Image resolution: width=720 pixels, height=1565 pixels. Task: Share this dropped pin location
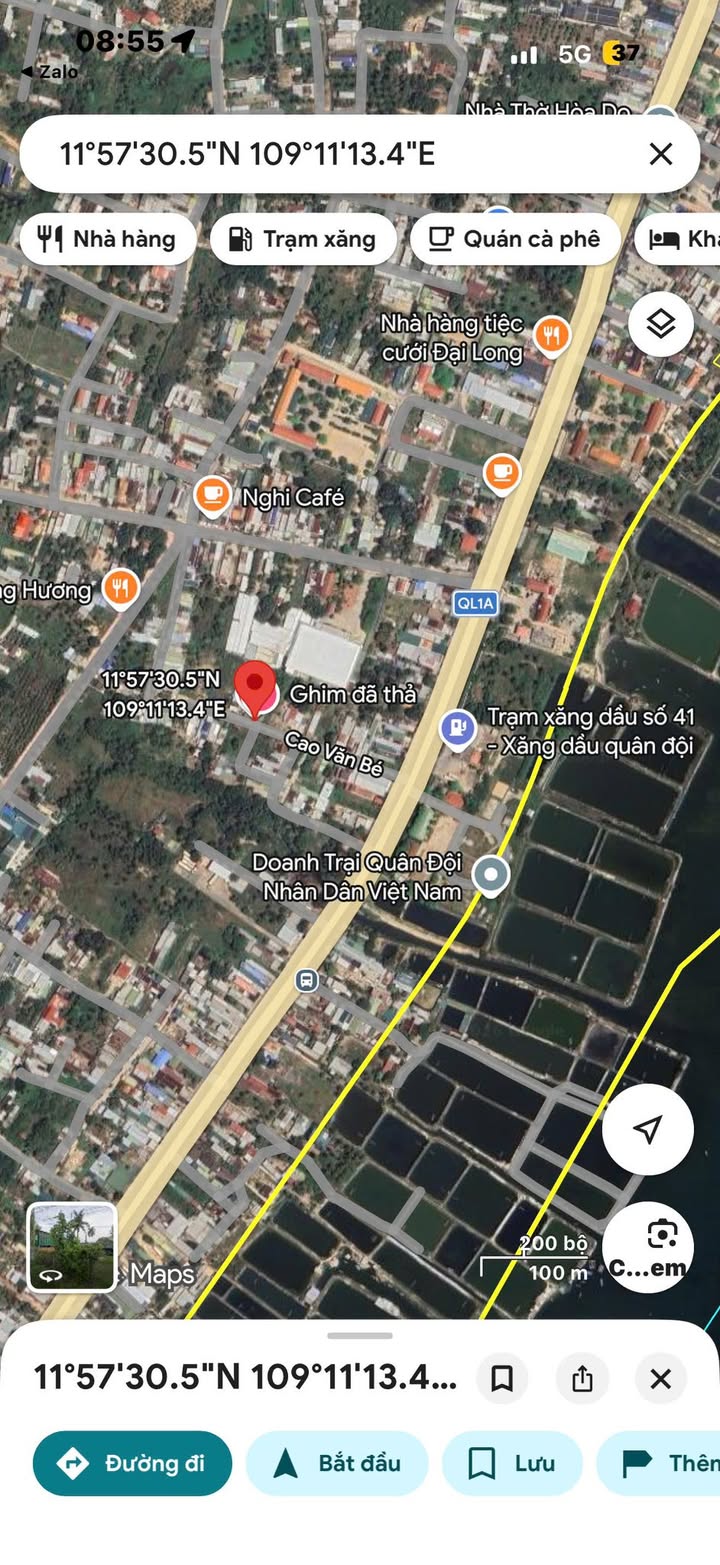pos(582,1379)
